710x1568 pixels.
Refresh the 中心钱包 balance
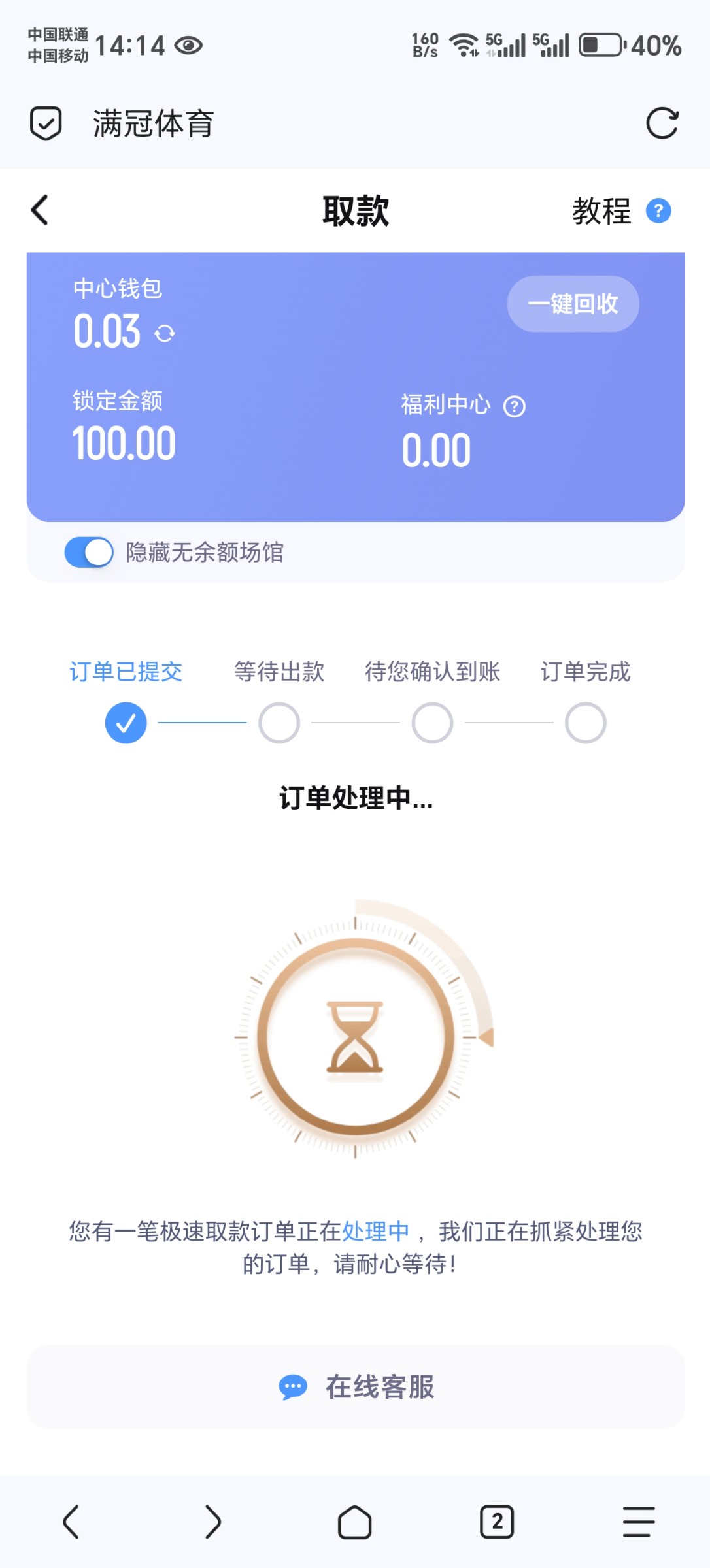tap(165, 333)
